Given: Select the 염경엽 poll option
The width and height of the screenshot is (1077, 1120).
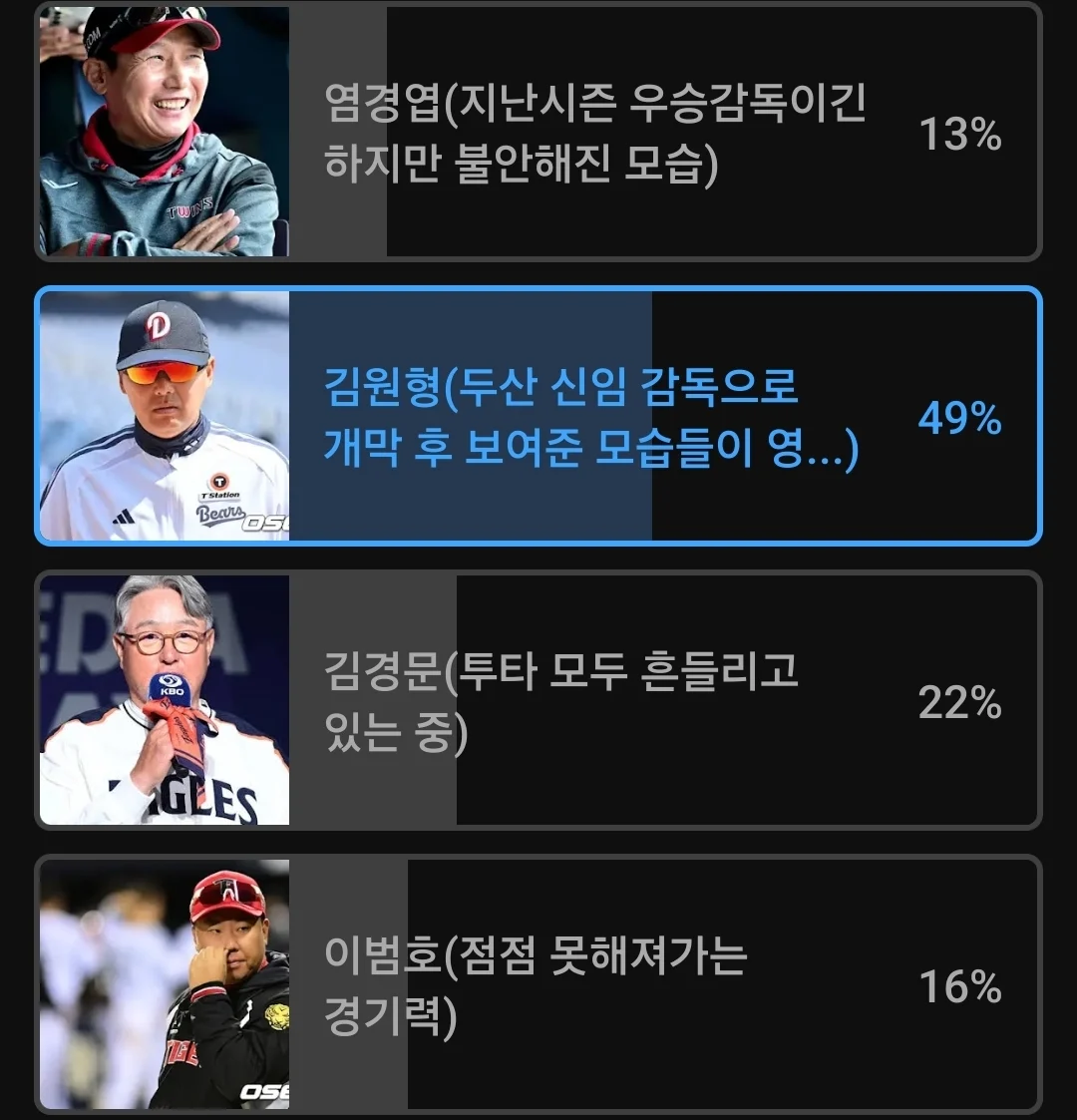Looking at the screenshot, I should pos(594,134).
